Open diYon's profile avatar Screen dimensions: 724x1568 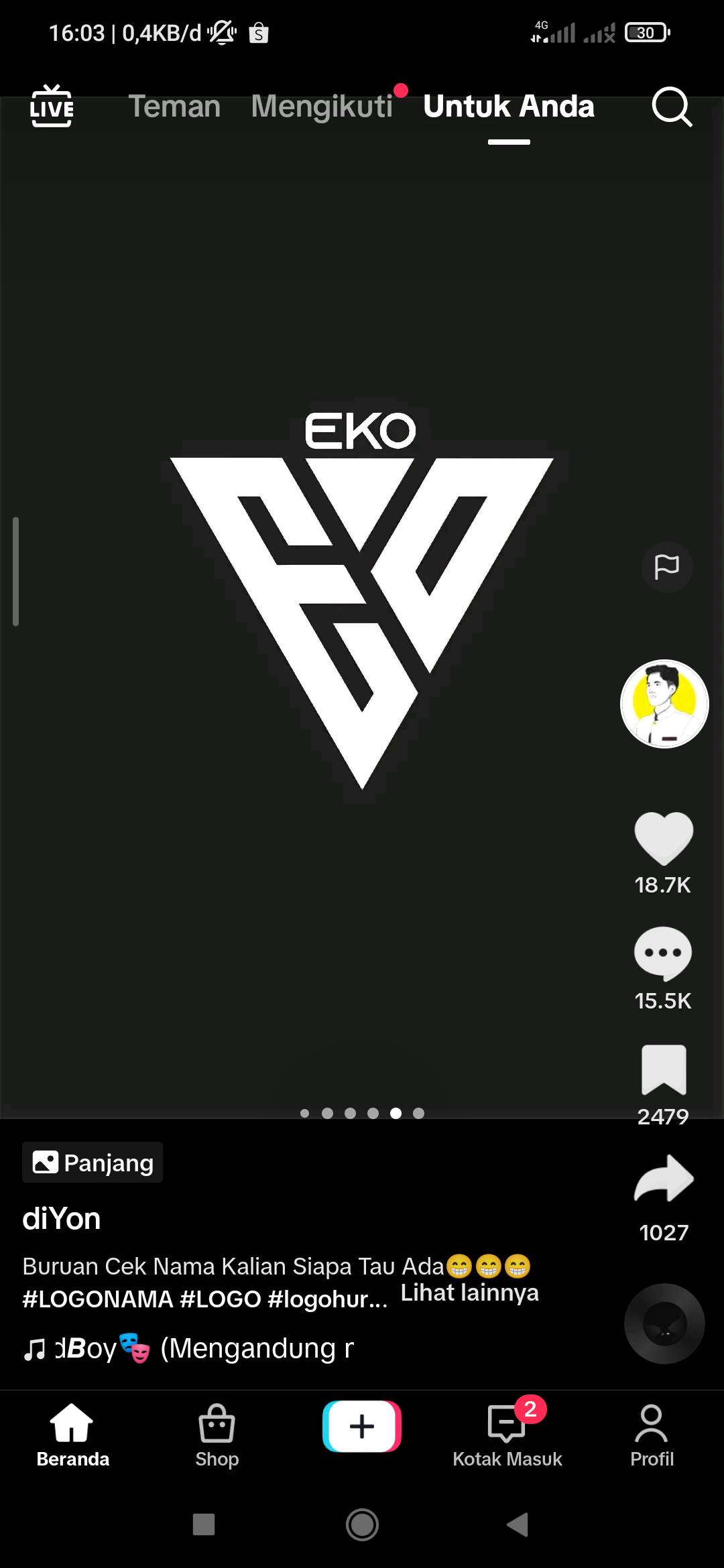[664, 704]
